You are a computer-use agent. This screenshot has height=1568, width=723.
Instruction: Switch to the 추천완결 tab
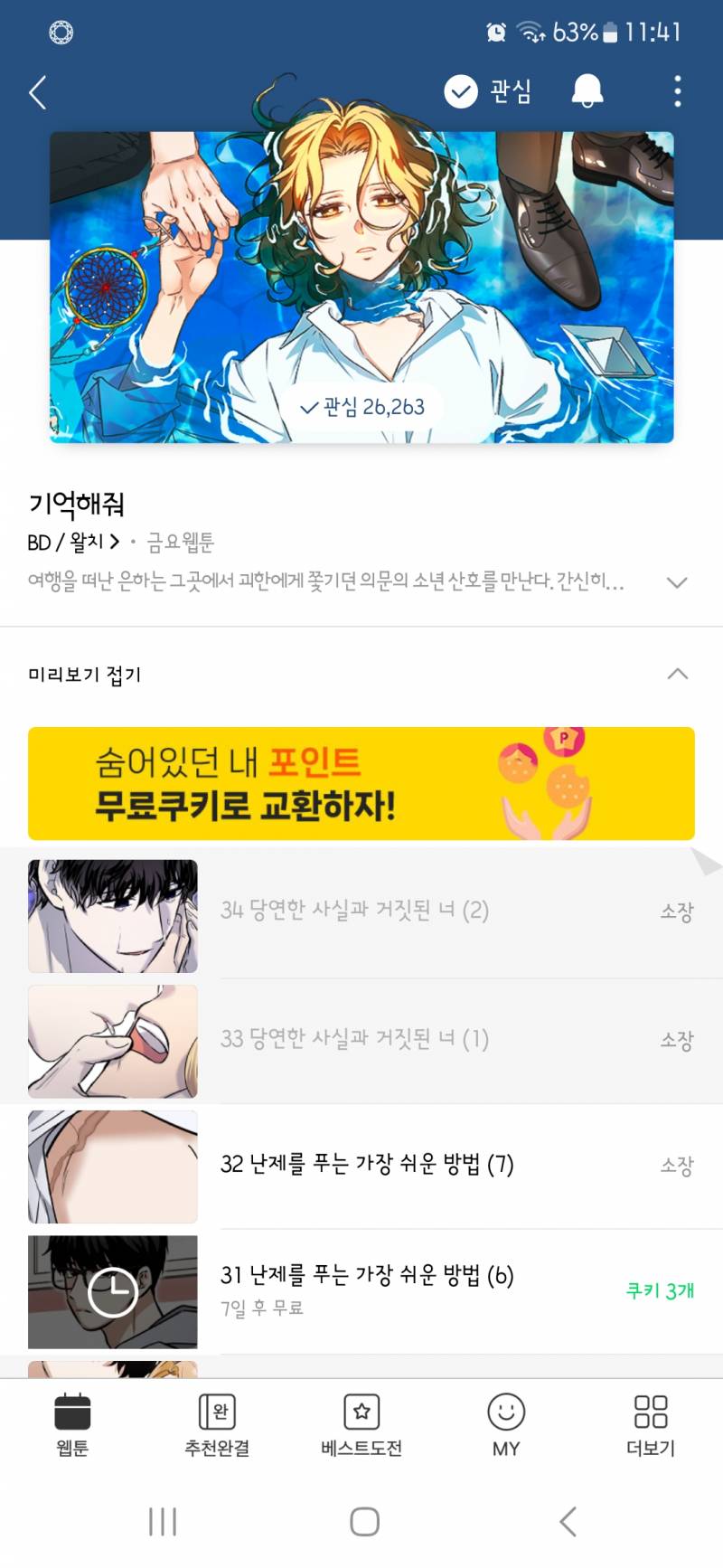point(217,1425)
